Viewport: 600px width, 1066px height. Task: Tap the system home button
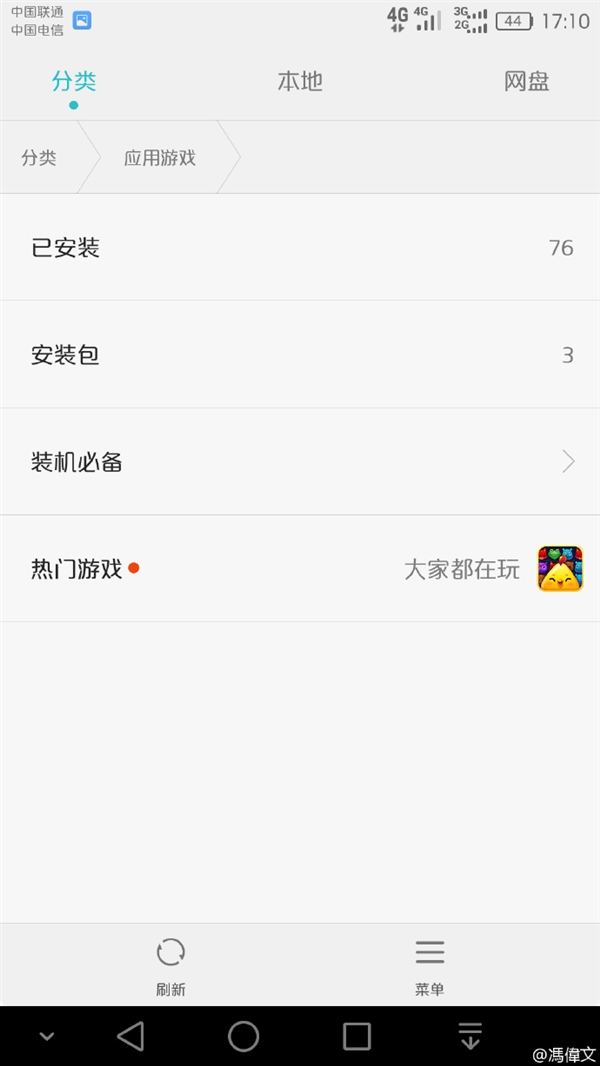click(x=243, y=1036)
